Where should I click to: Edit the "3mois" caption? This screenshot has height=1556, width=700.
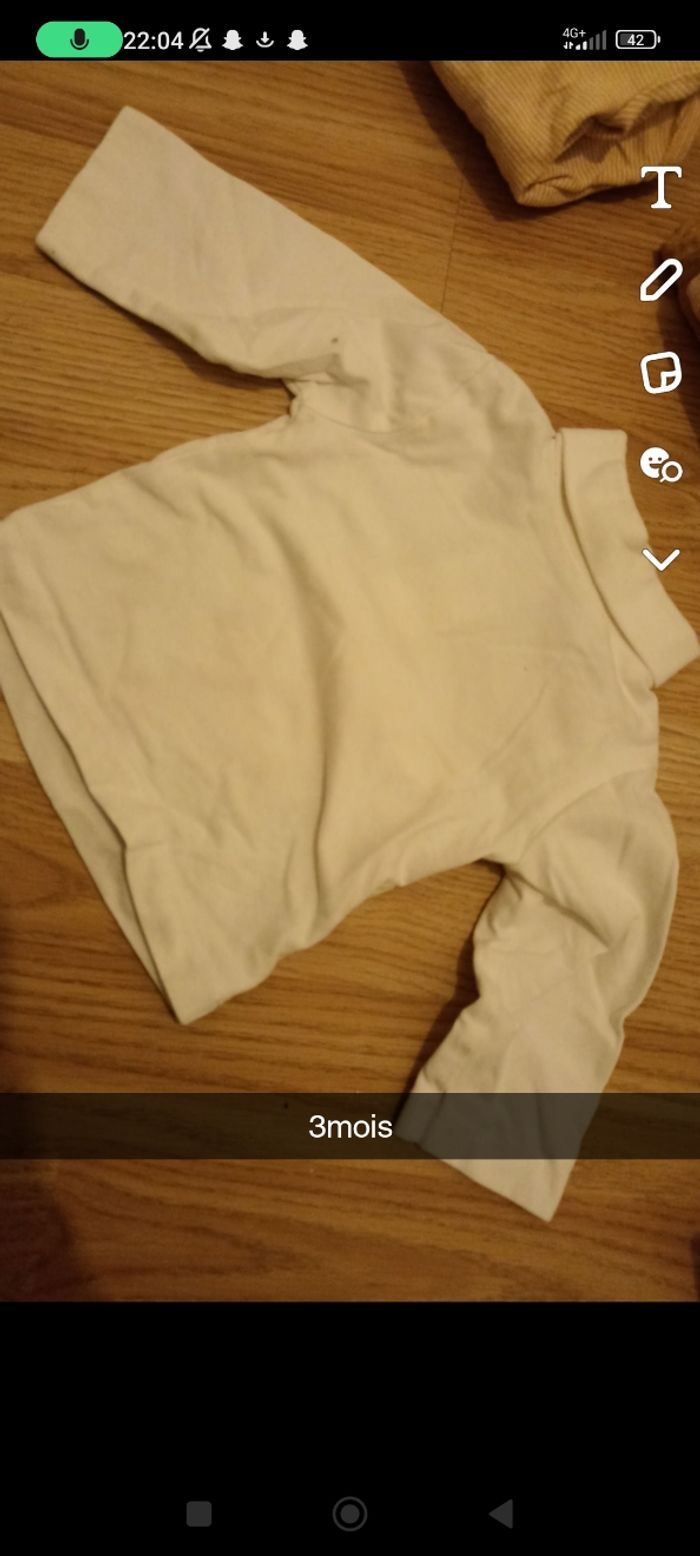point(350,1126)
